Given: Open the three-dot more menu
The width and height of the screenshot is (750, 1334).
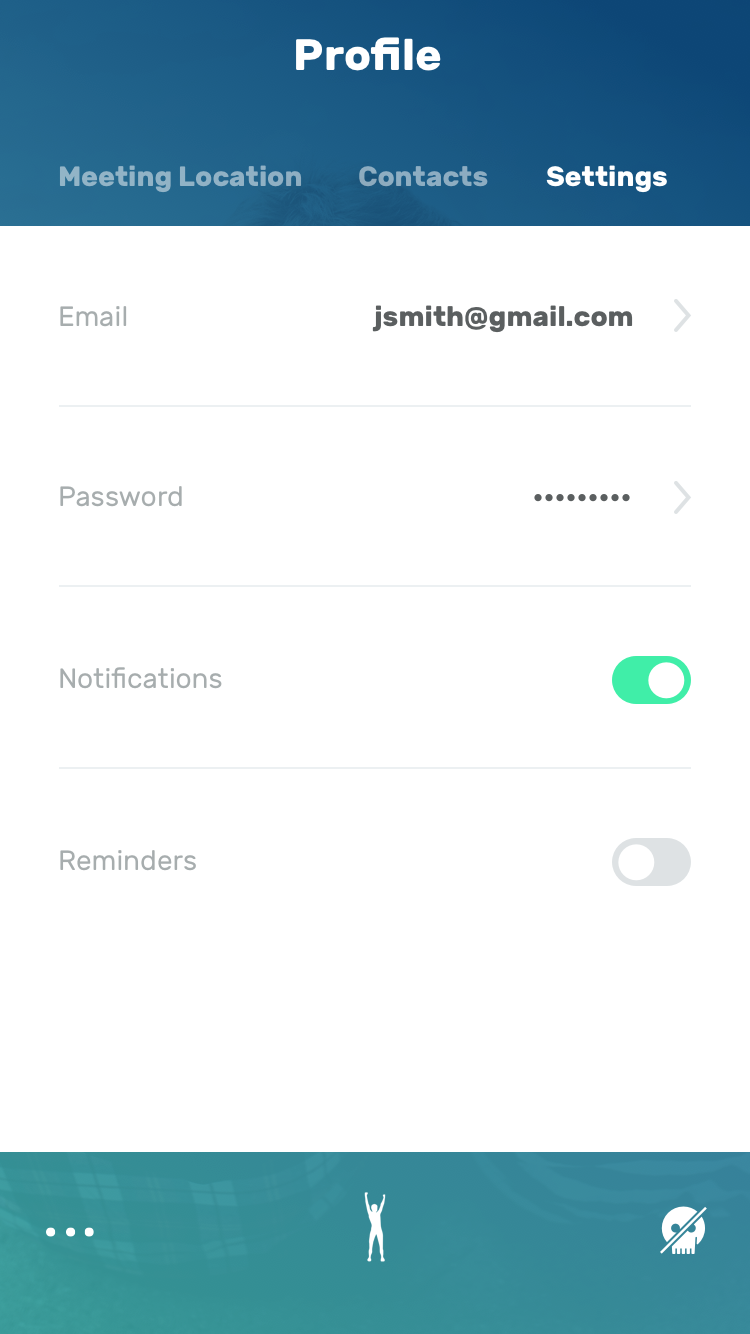Looking at the screenshot, I should 70,1232.
